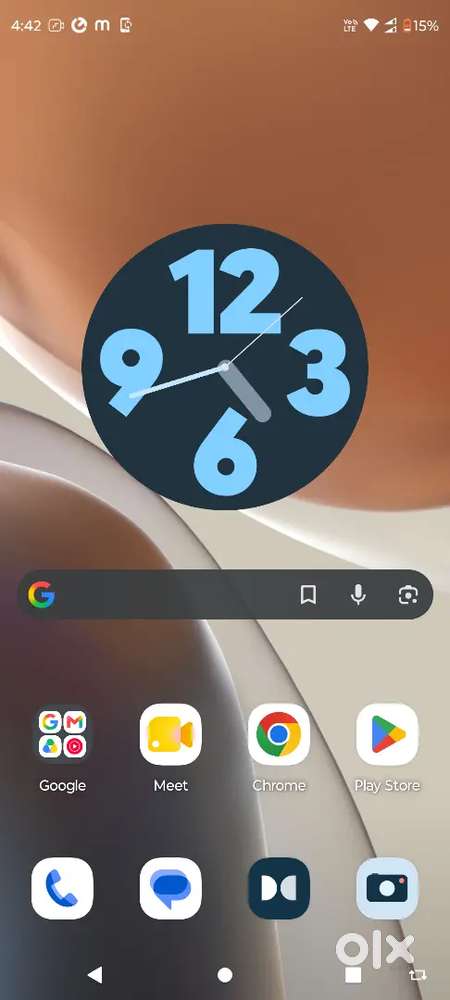Launch Google Lens camera search
The height and width of the screenshot is (1000, 450).
[407, 595]
